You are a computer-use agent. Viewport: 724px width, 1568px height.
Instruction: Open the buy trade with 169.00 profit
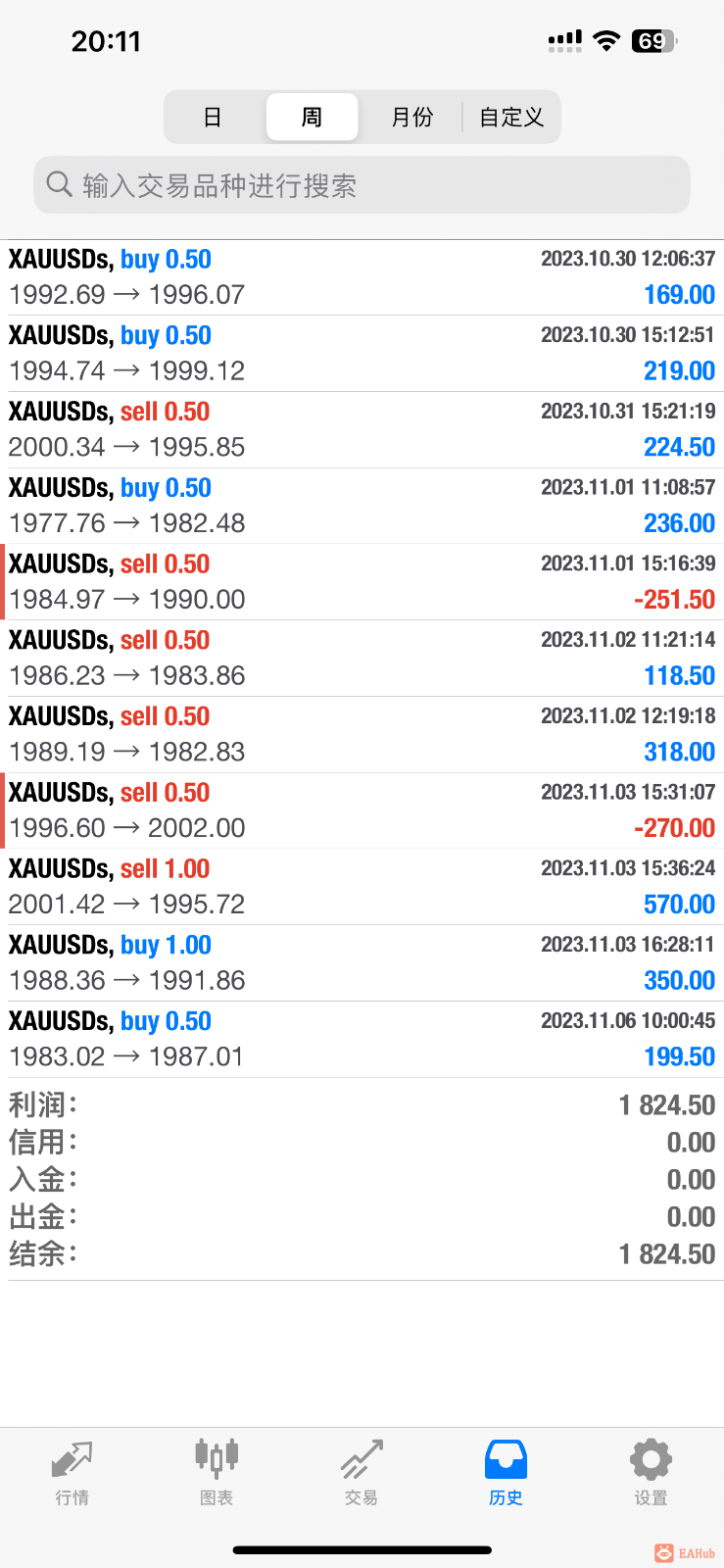(362, 277)
